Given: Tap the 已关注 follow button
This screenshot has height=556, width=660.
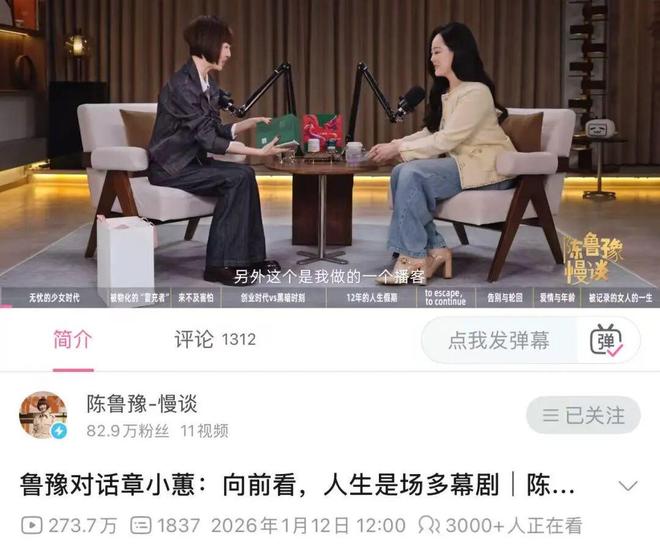Looking at the screenshot, I should click(x=583, y=415).
